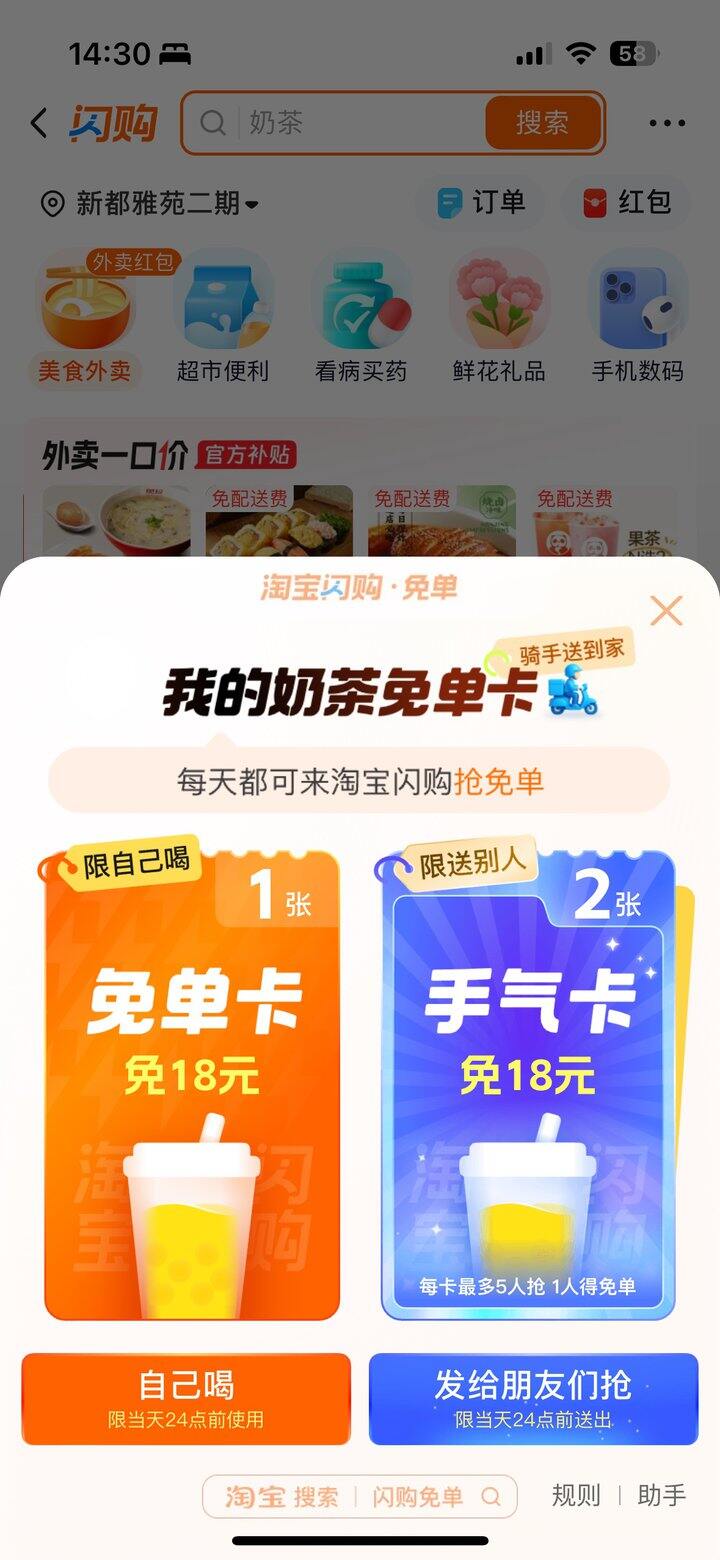This screenshot has height=1560, width=720.
Task: Go back with the top-left arrow
Action: (39, 123)
